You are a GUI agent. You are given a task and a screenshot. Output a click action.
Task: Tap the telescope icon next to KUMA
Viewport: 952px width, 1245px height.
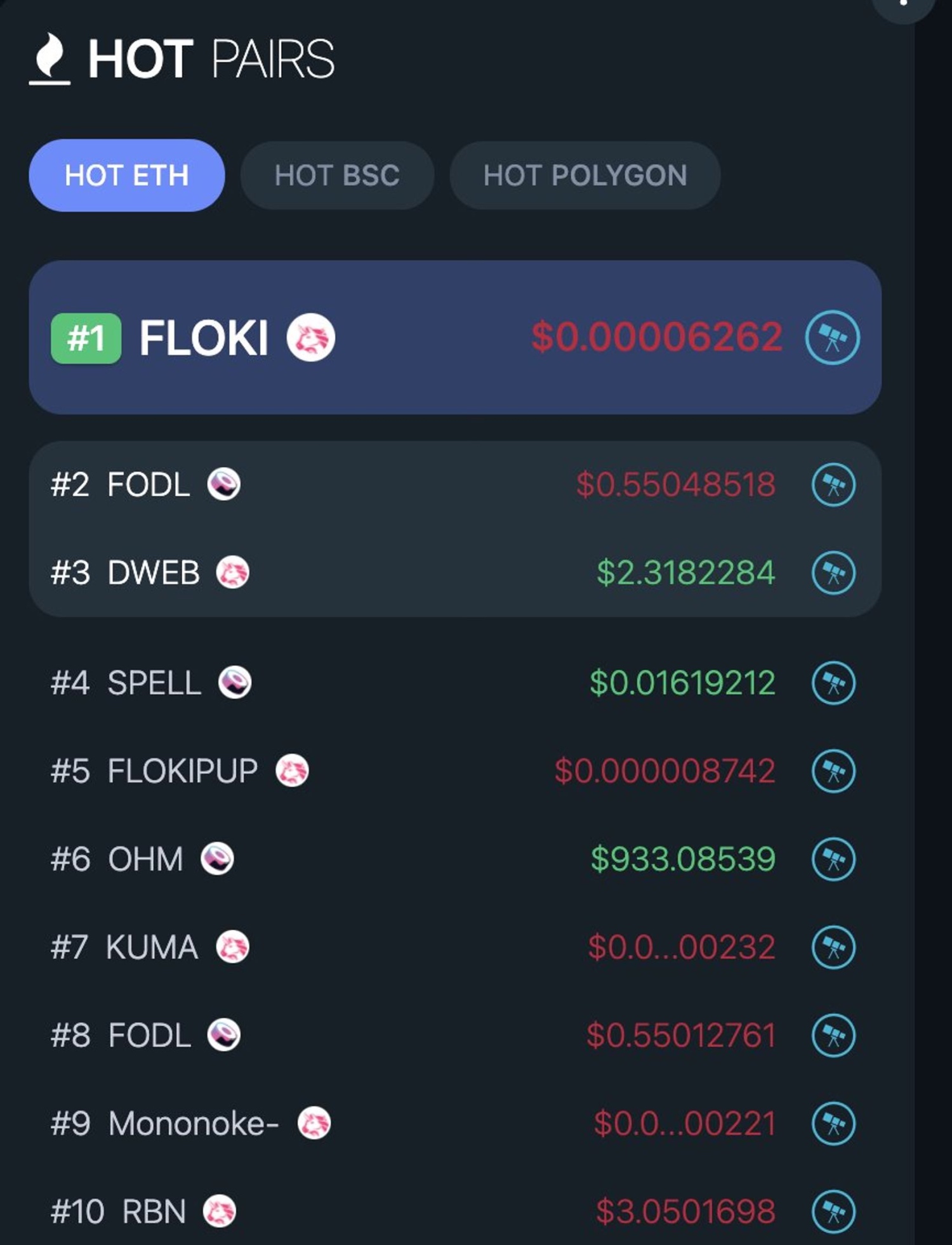(833, 947)
